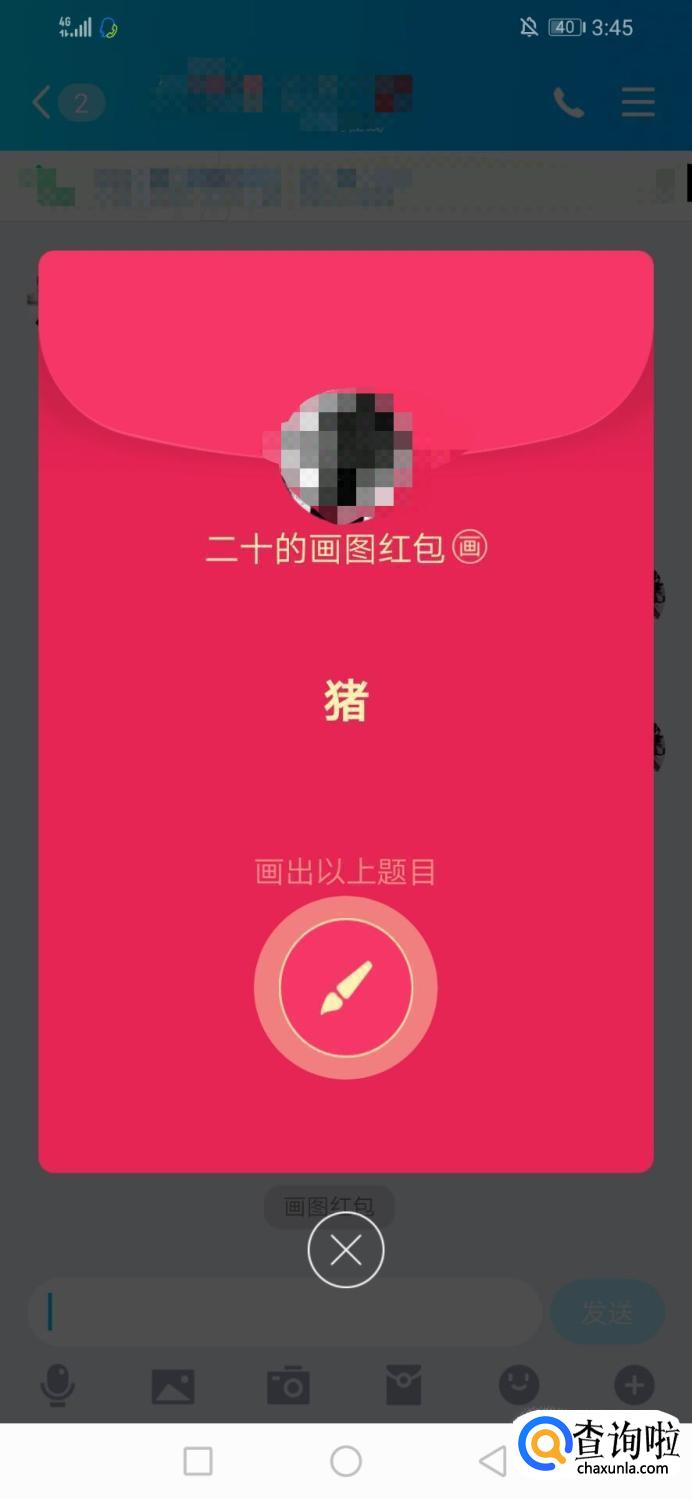This screenshot has height=1499, width=692.
Task: Tap the 发送 send button
Action: tap(607, 1312)
